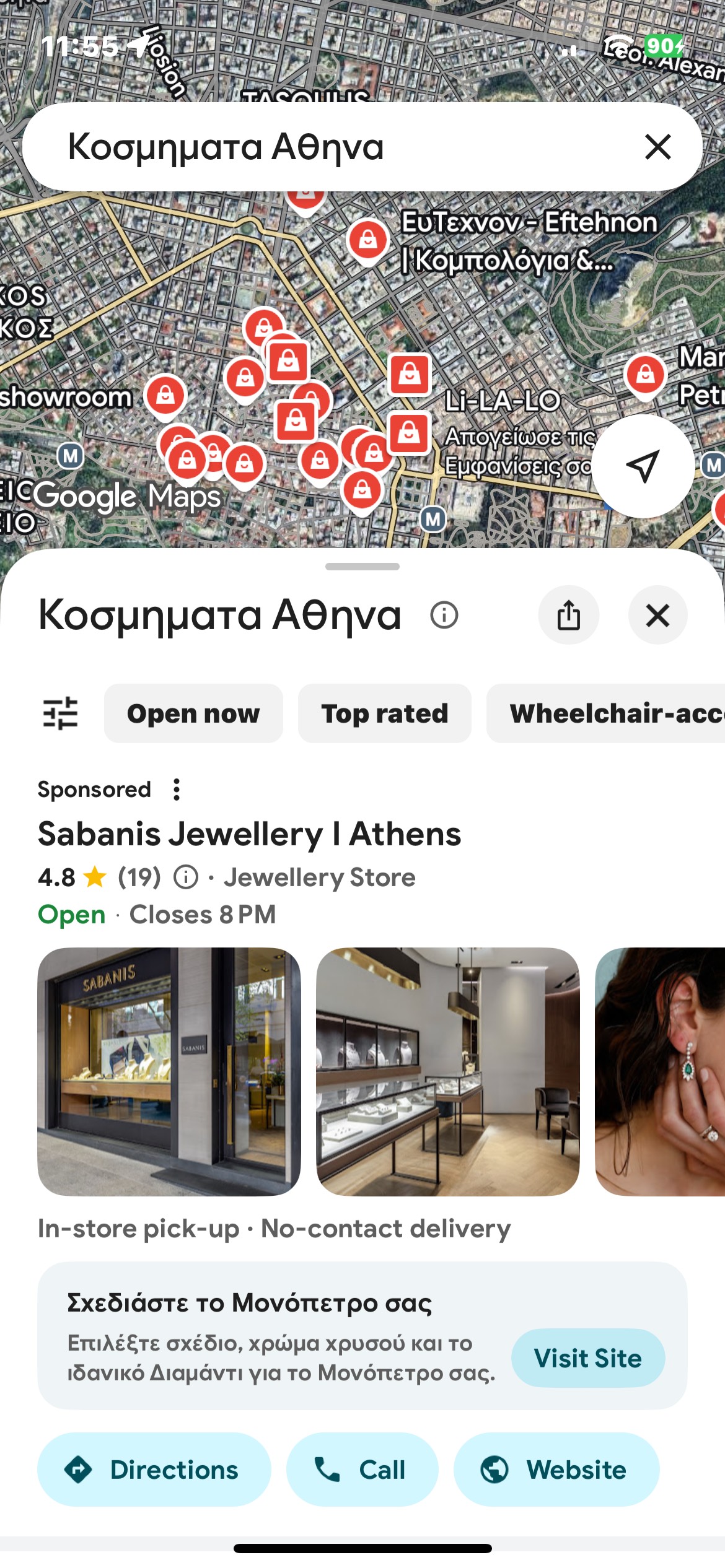Image resolution: width=725 pixels, height=1568 pixels.
Task: Close the results panel
Action: click(657, 616)
